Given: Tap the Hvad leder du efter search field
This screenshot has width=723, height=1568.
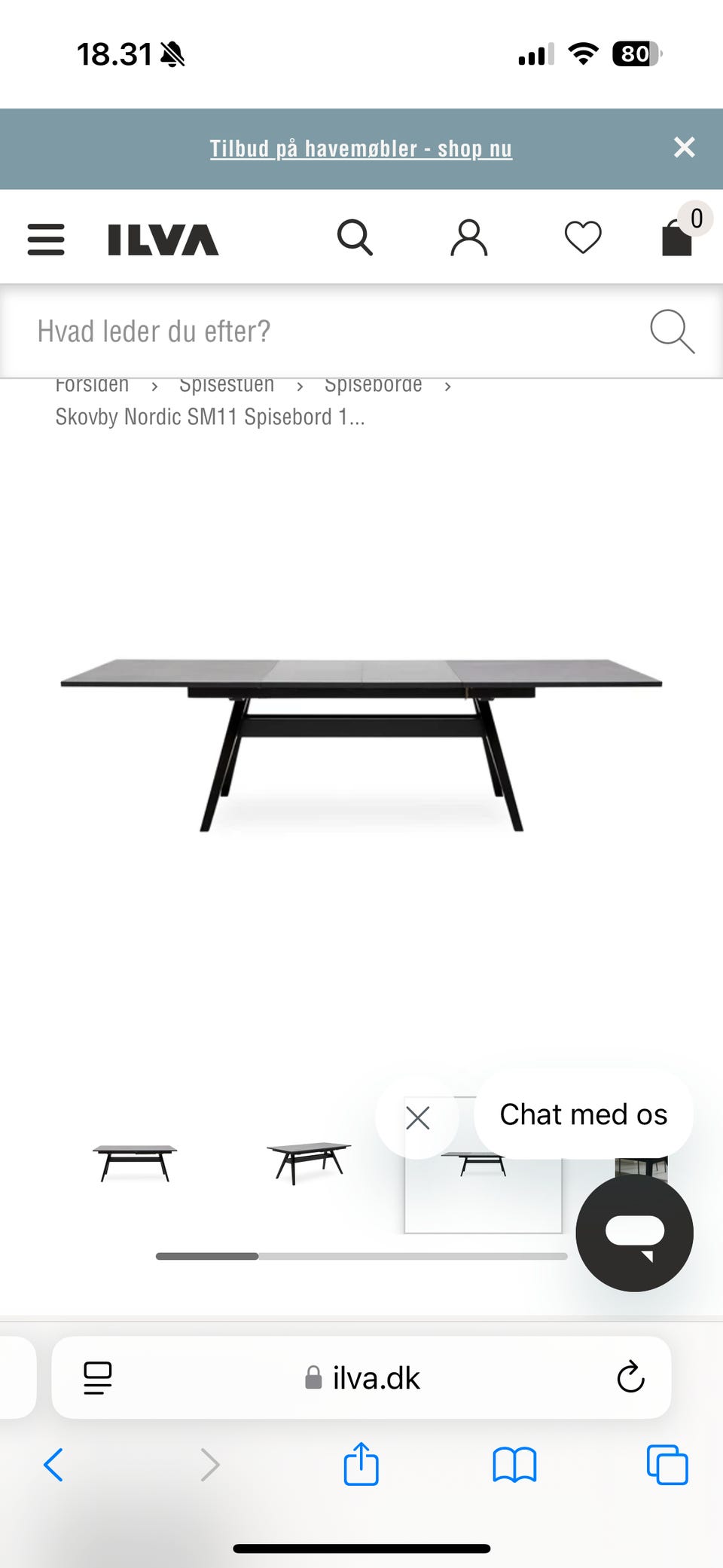Looking at the screenshot, I should (301, 331).
